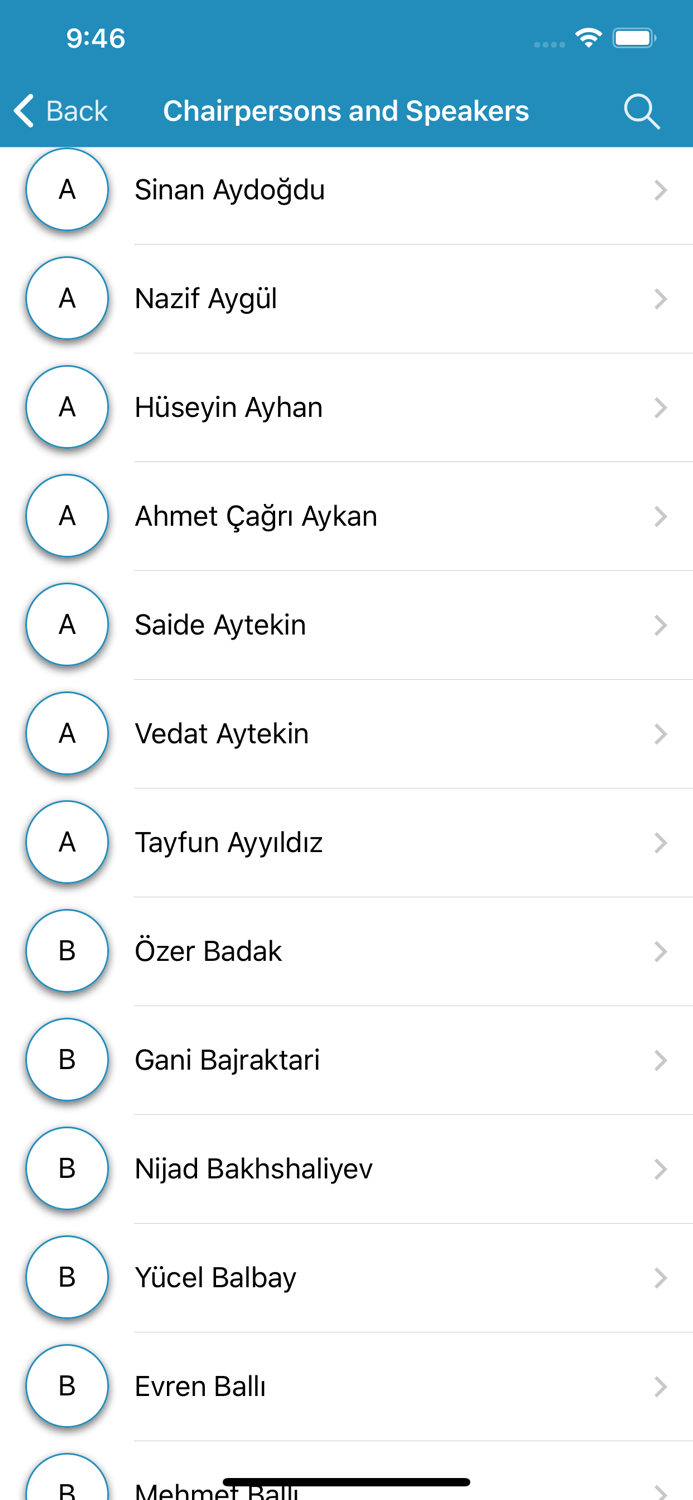Go back to the previous screen

61,111
